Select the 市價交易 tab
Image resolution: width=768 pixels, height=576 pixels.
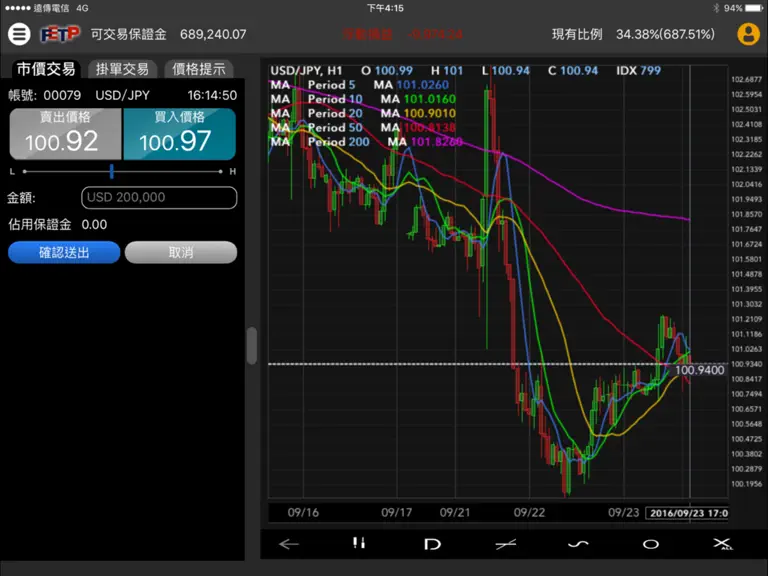point(46,69)
